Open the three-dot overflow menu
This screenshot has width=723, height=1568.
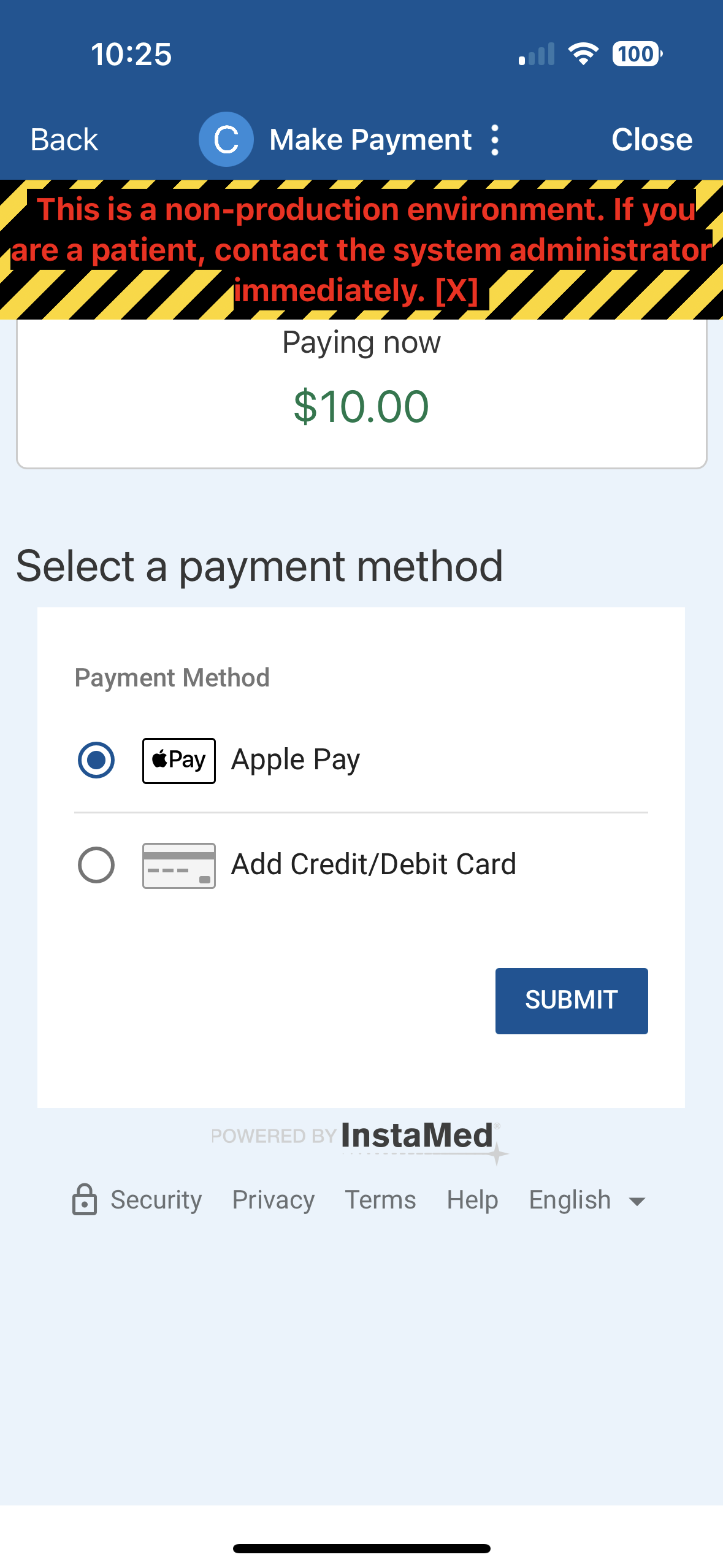coord(495,140)
